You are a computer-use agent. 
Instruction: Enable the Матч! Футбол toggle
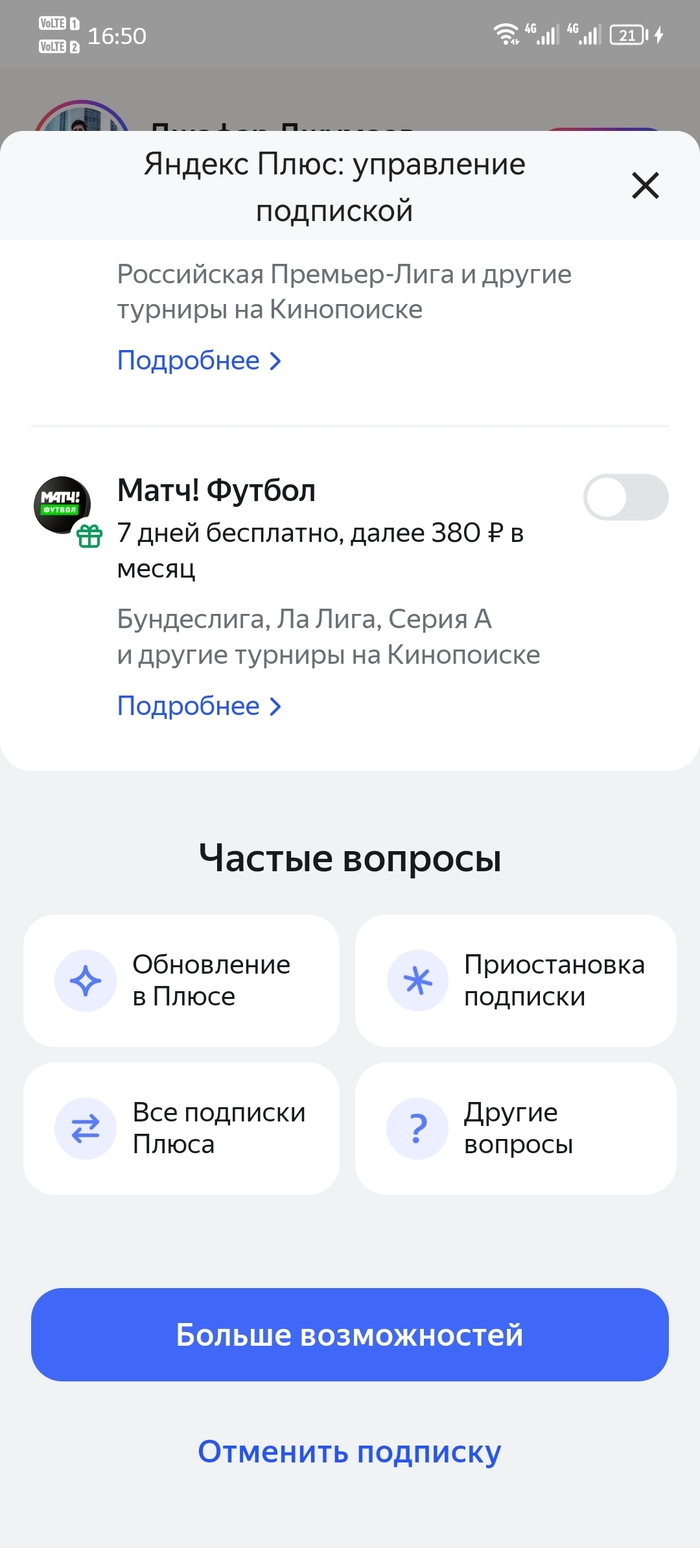[626, 497]
